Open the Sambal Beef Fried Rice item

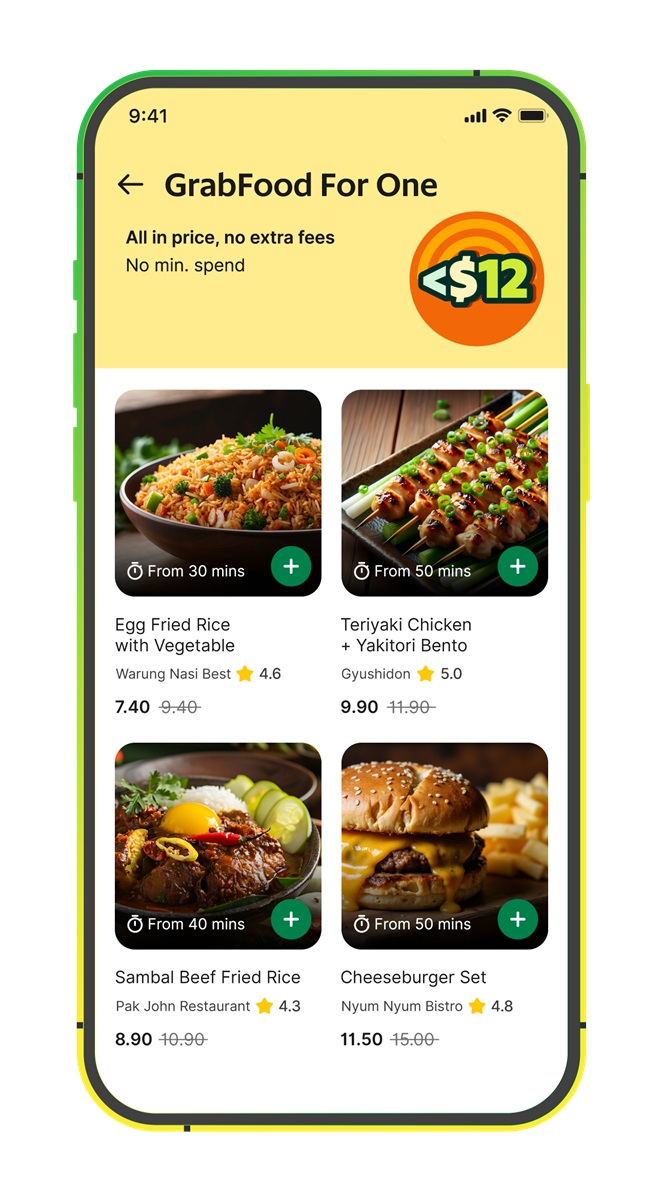[218, 896]
